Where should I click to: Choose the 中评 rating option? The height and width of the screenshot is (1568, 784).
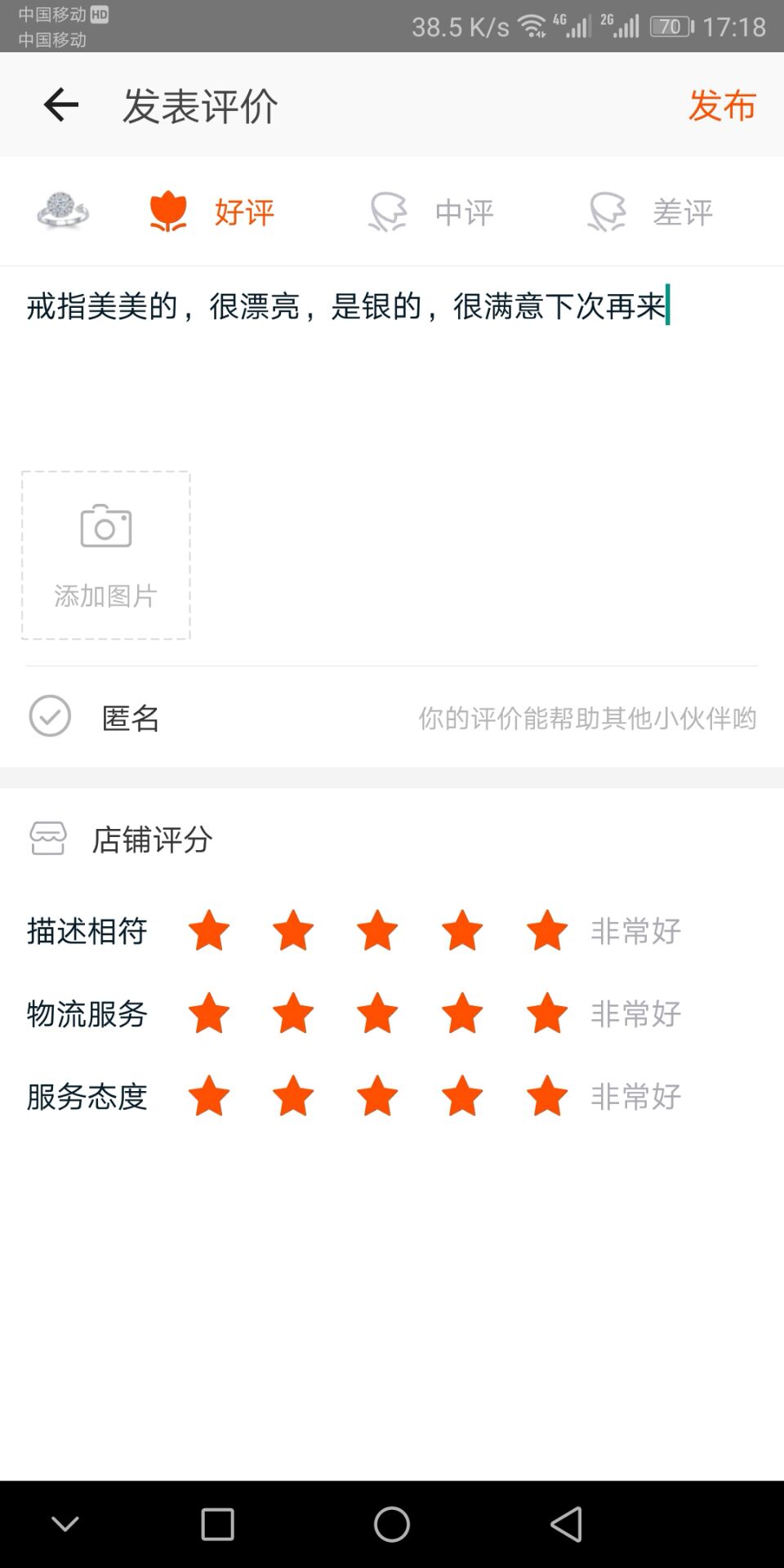(431, 212)
